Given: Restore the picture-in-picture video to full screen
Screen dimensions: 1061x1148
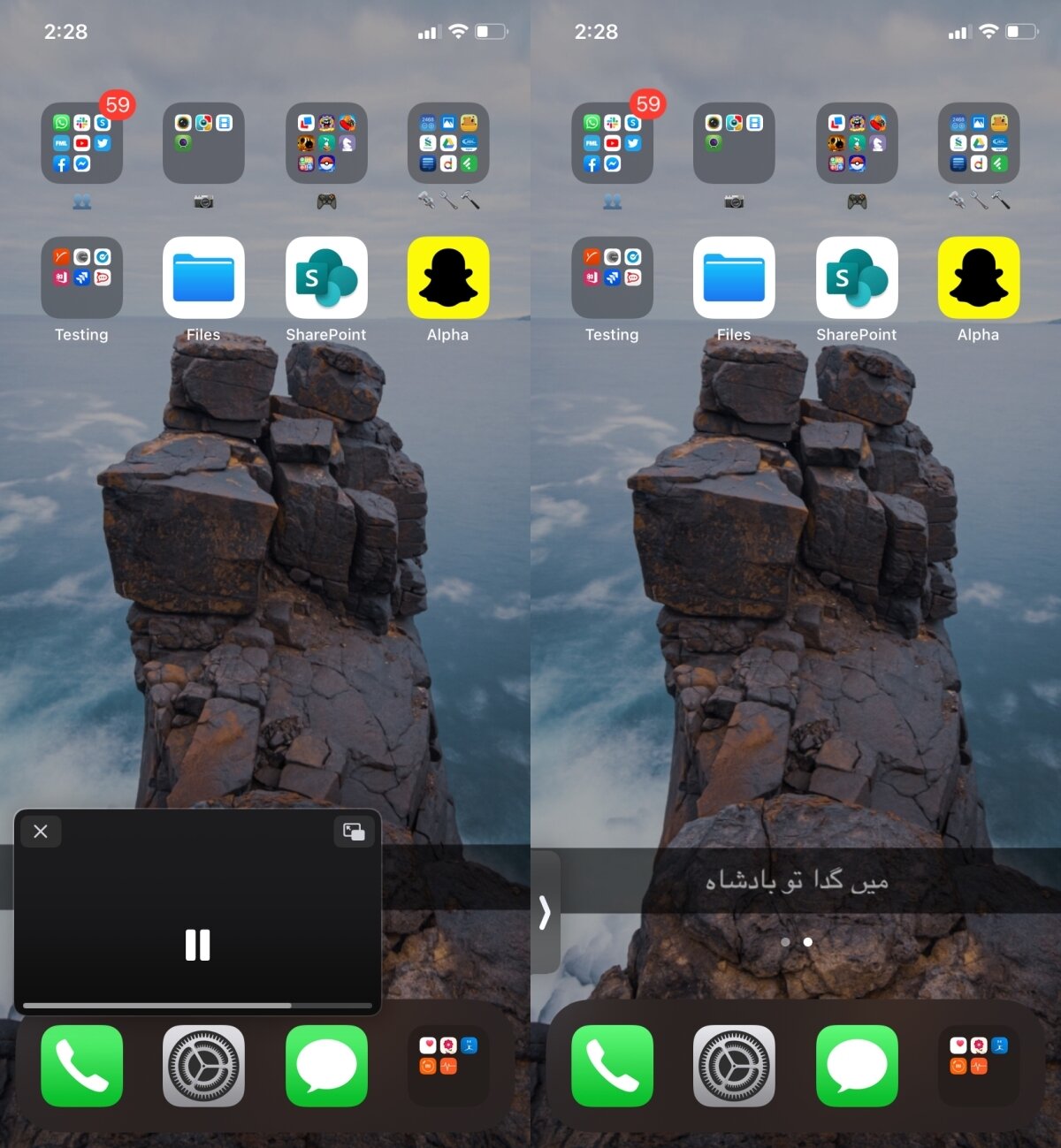Looking at the screenshot, I should point(354,831).
